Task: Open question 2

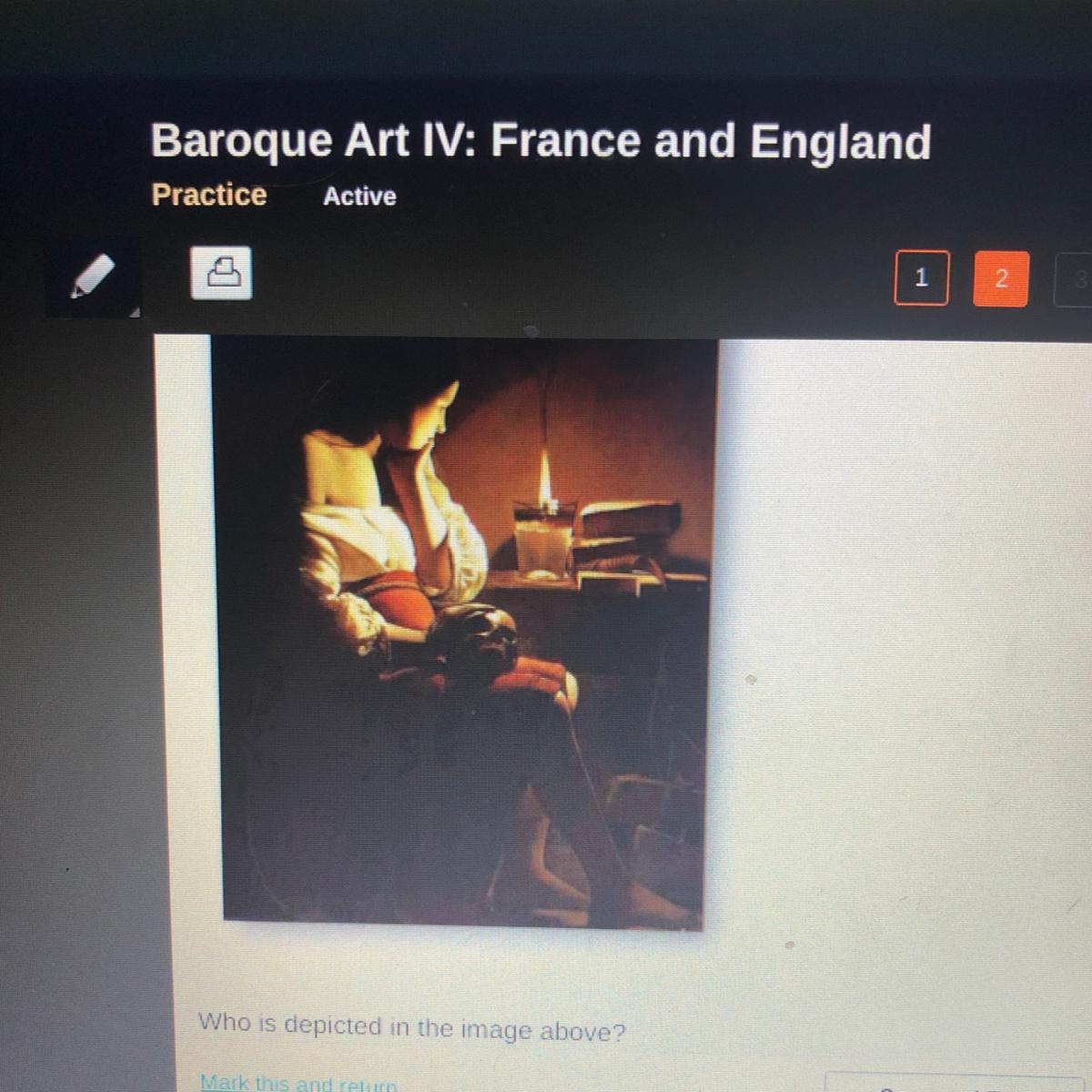Action: pyautogui.click(x=1001, y=278)
